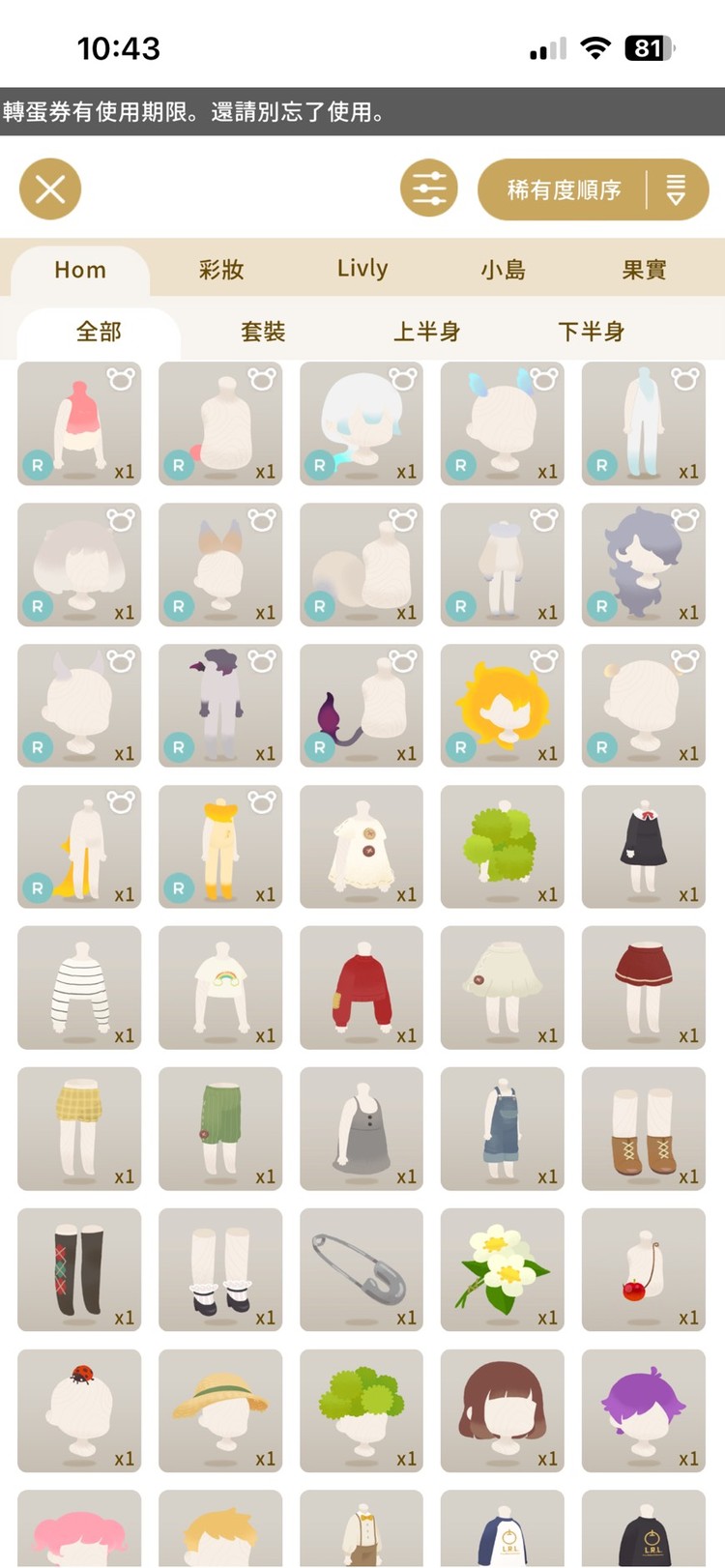Select the denim overalls item
This screenshot has width=725, height=1568.
click(503, 1129)
